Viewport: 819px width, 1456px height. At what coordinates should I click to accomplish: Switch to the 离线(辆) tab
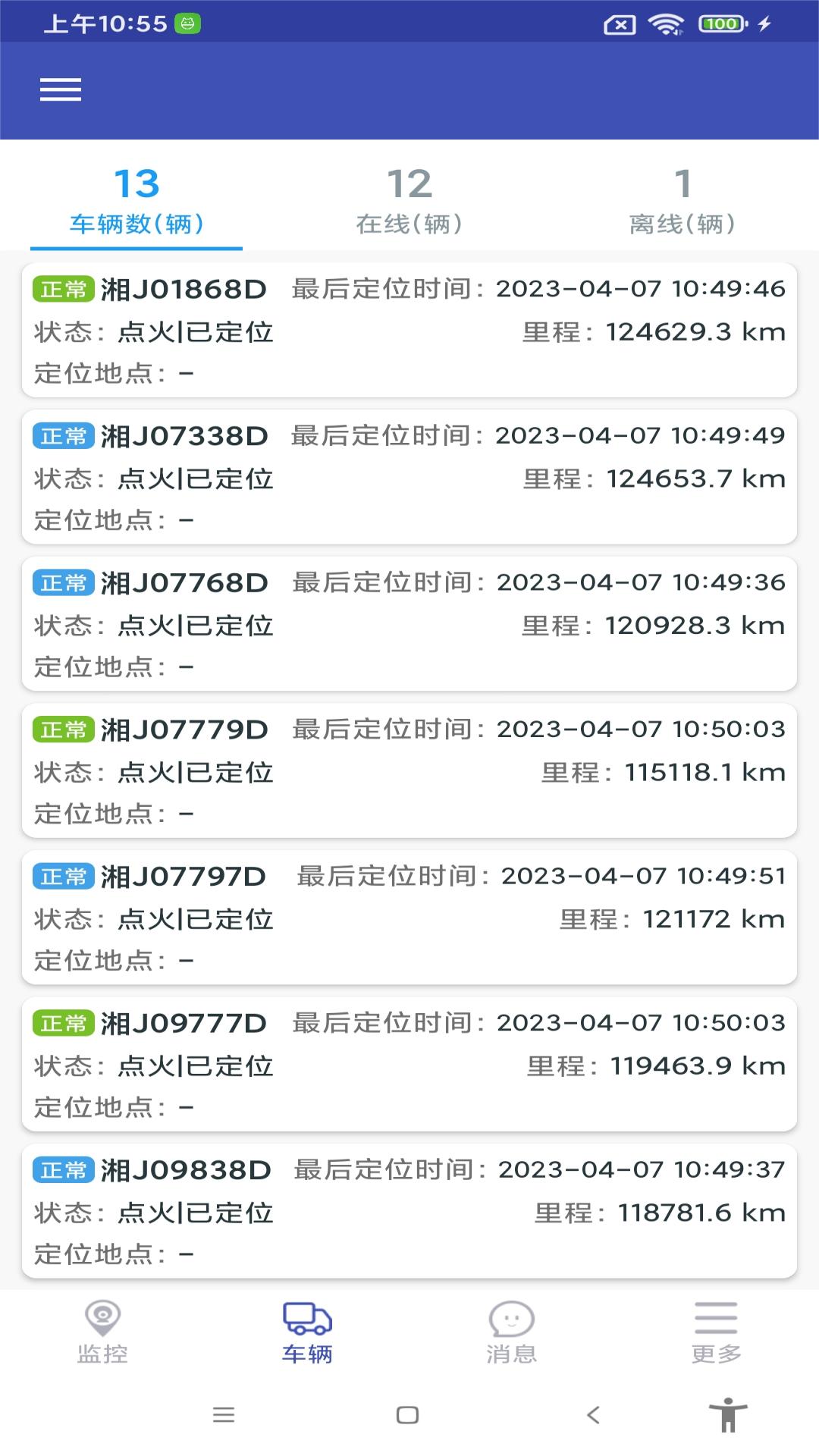pyautogui.click(x=682, y=199)
